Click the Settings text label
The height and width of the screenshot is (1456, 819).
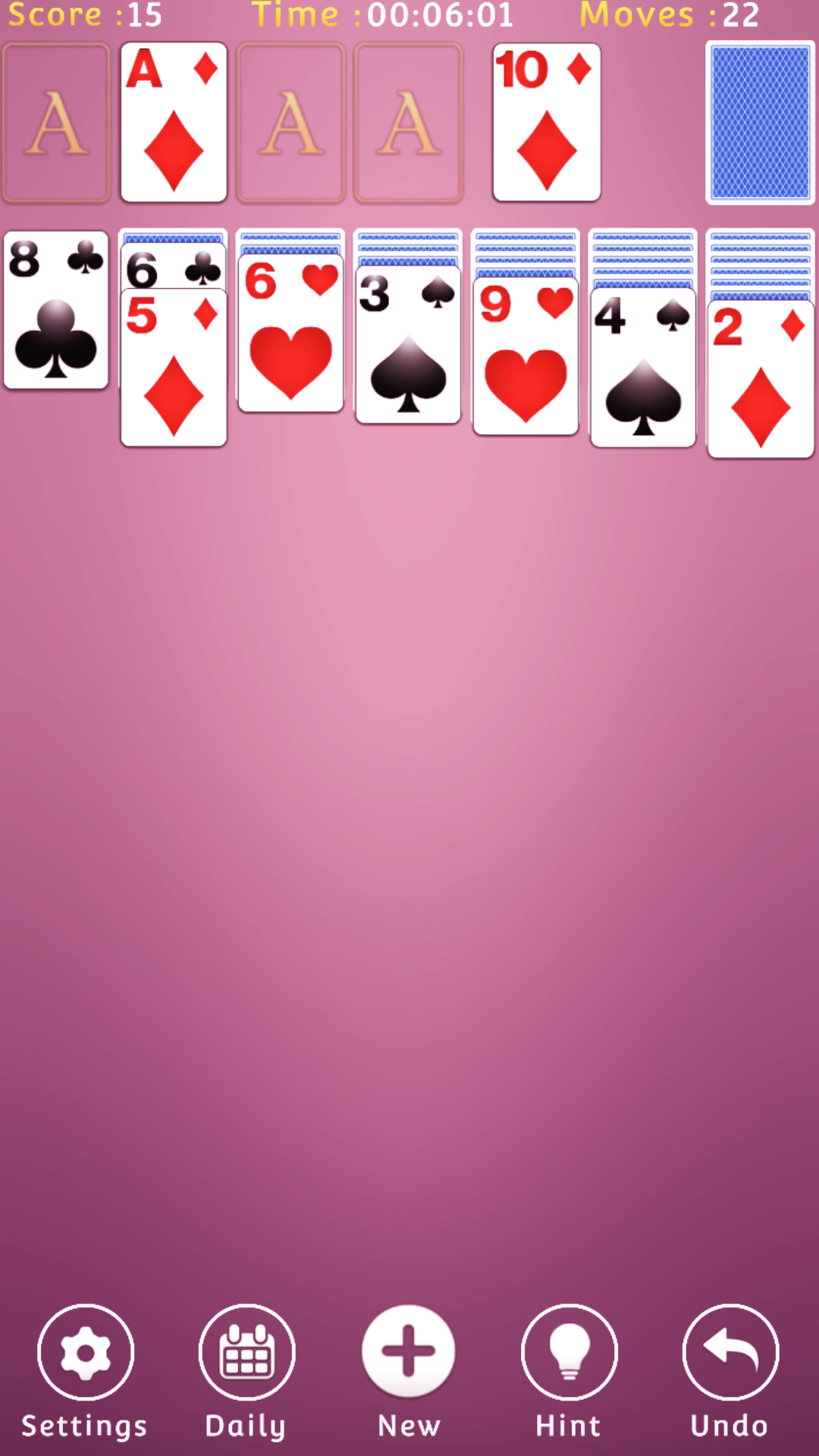coord(83,1423)
